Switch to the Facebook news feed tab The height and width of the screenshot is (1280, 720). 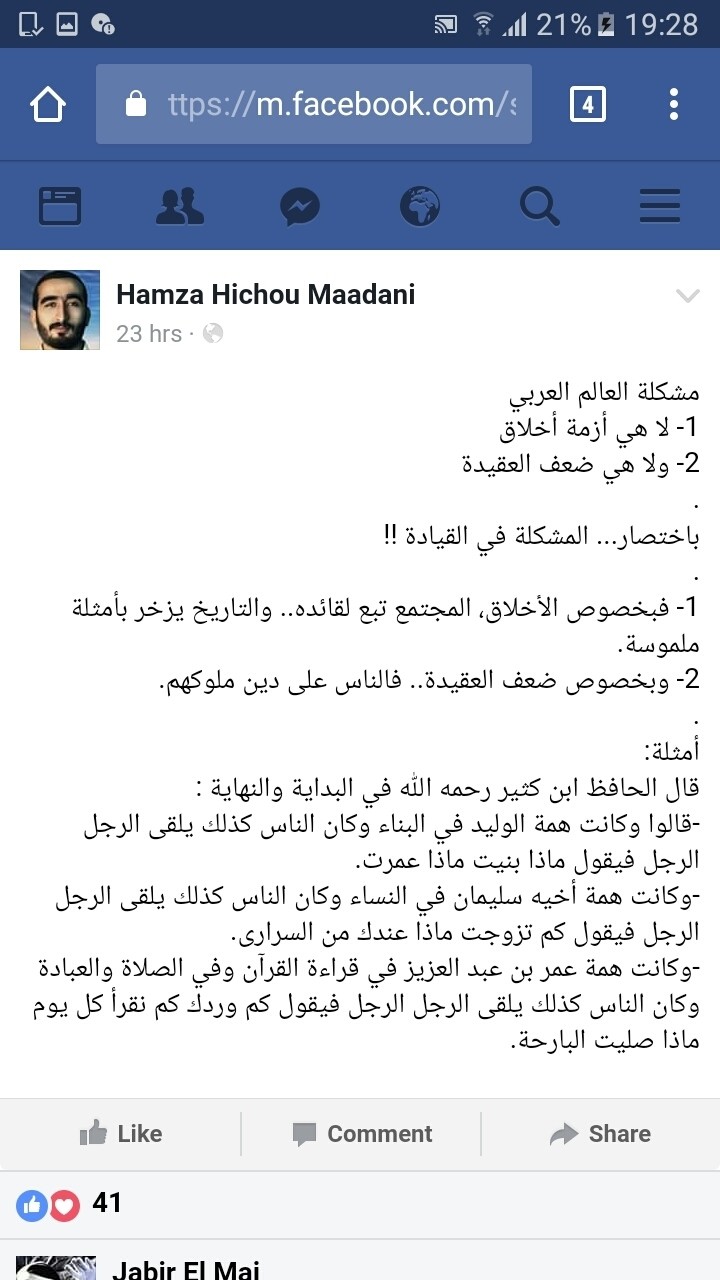60,207
